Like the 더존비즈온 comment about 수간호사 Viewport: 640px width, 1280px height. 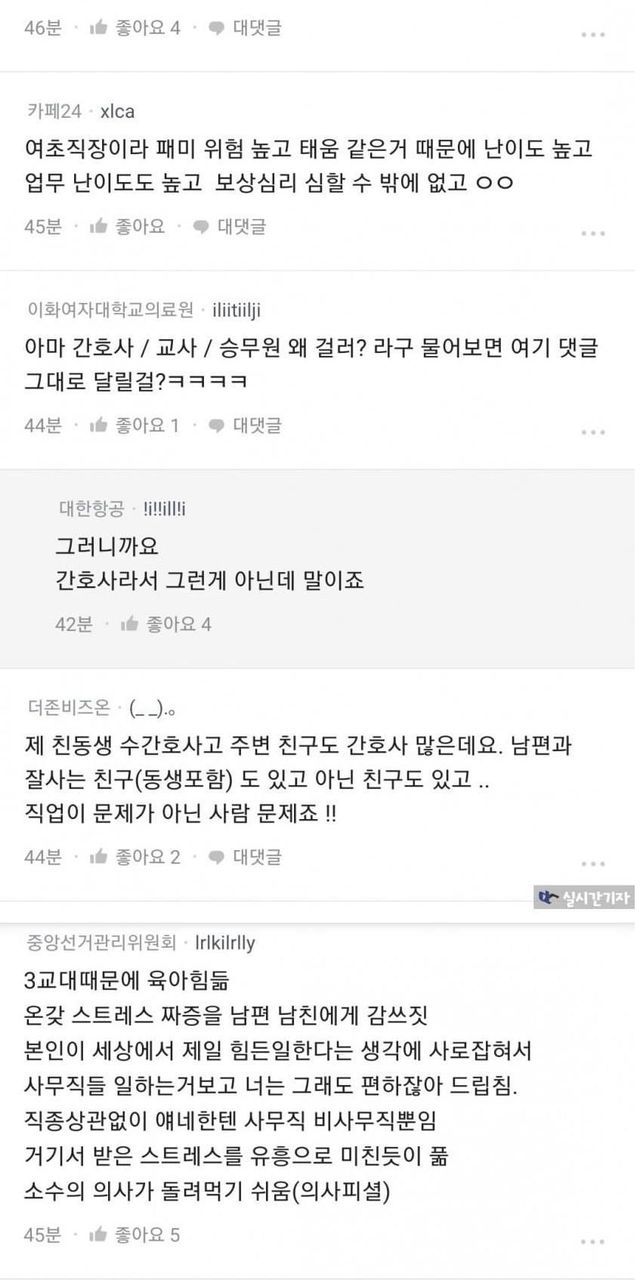click(x=135, y=857)
